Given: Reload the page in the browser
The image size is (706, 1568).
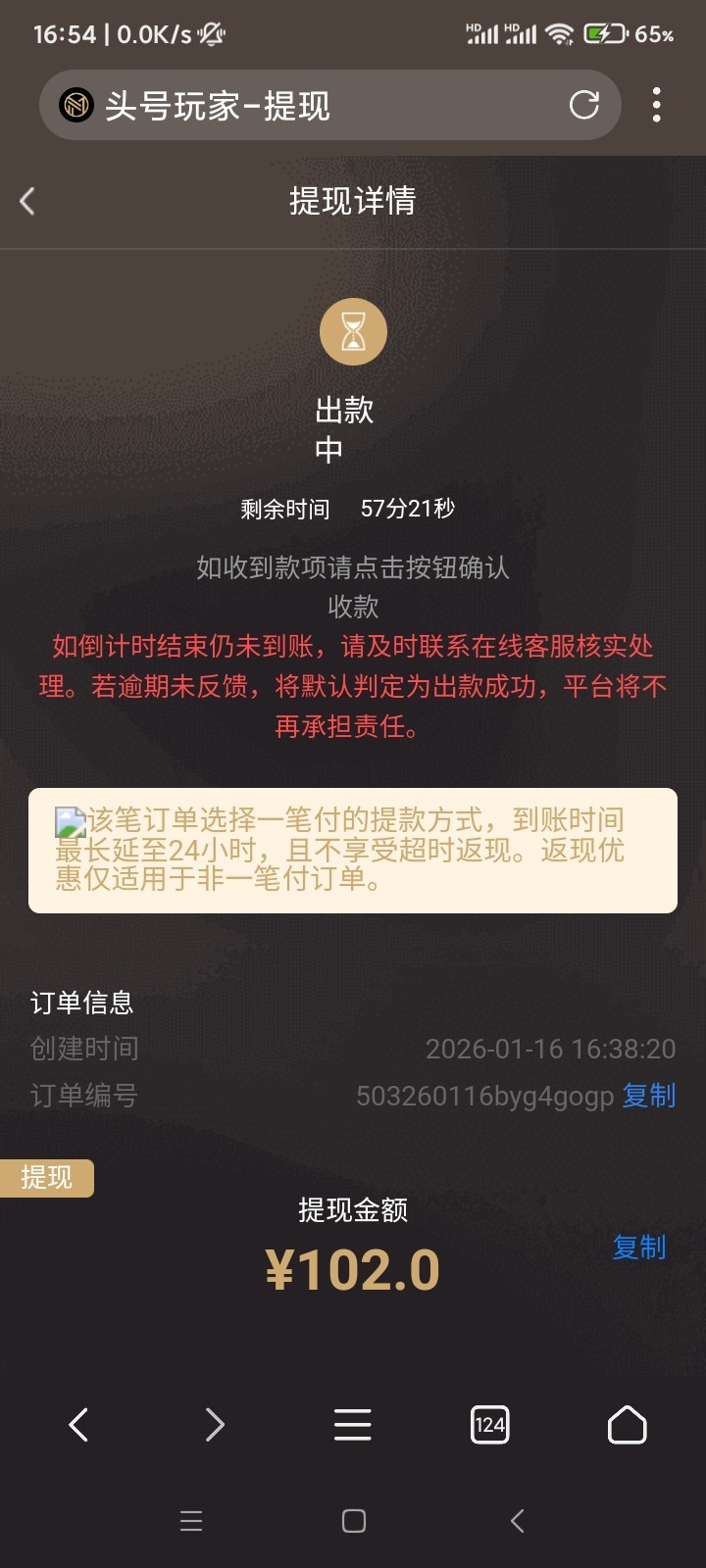Looking at the screenshot, I should tap(584, 105).
